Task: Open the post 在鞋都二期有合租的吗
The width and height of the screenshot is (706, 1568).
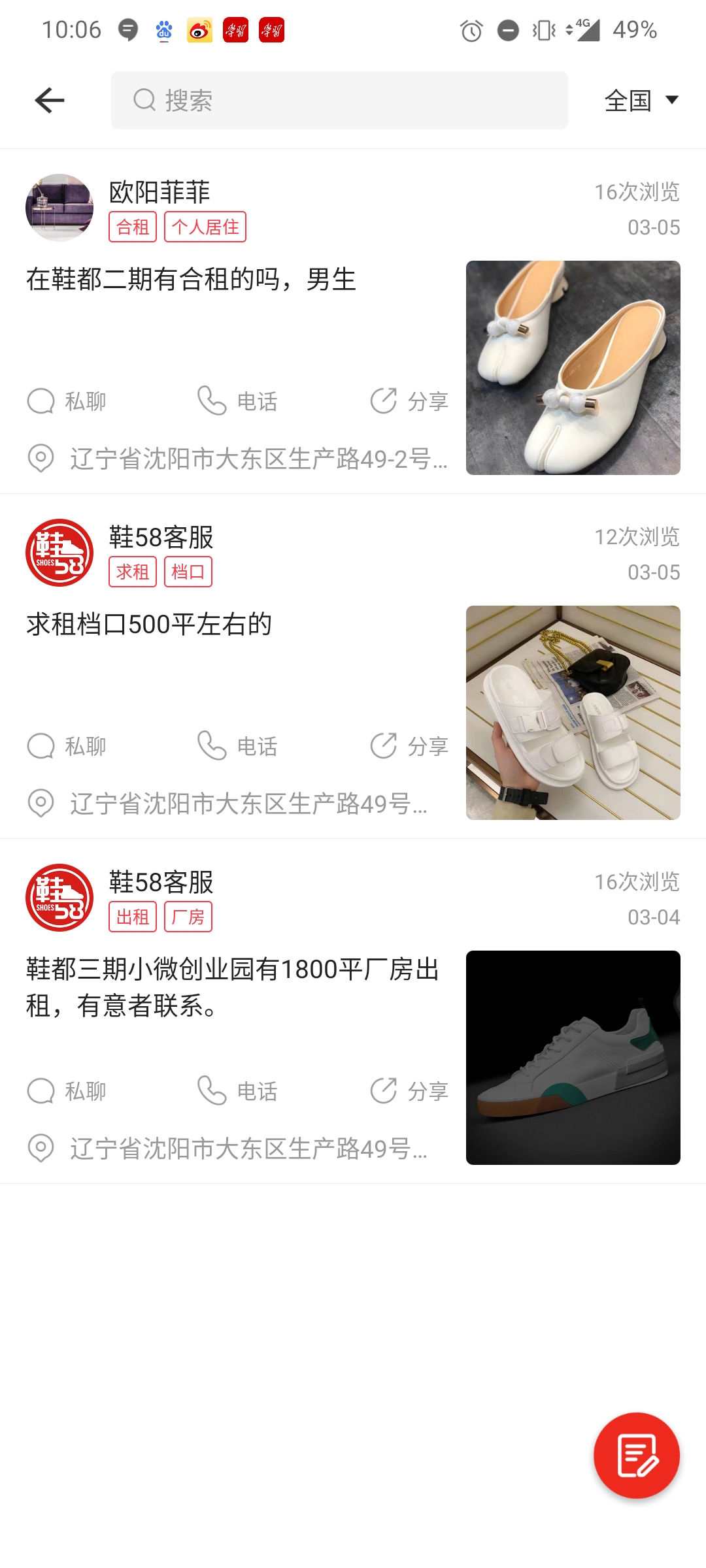Action: (x=191, y=280)
